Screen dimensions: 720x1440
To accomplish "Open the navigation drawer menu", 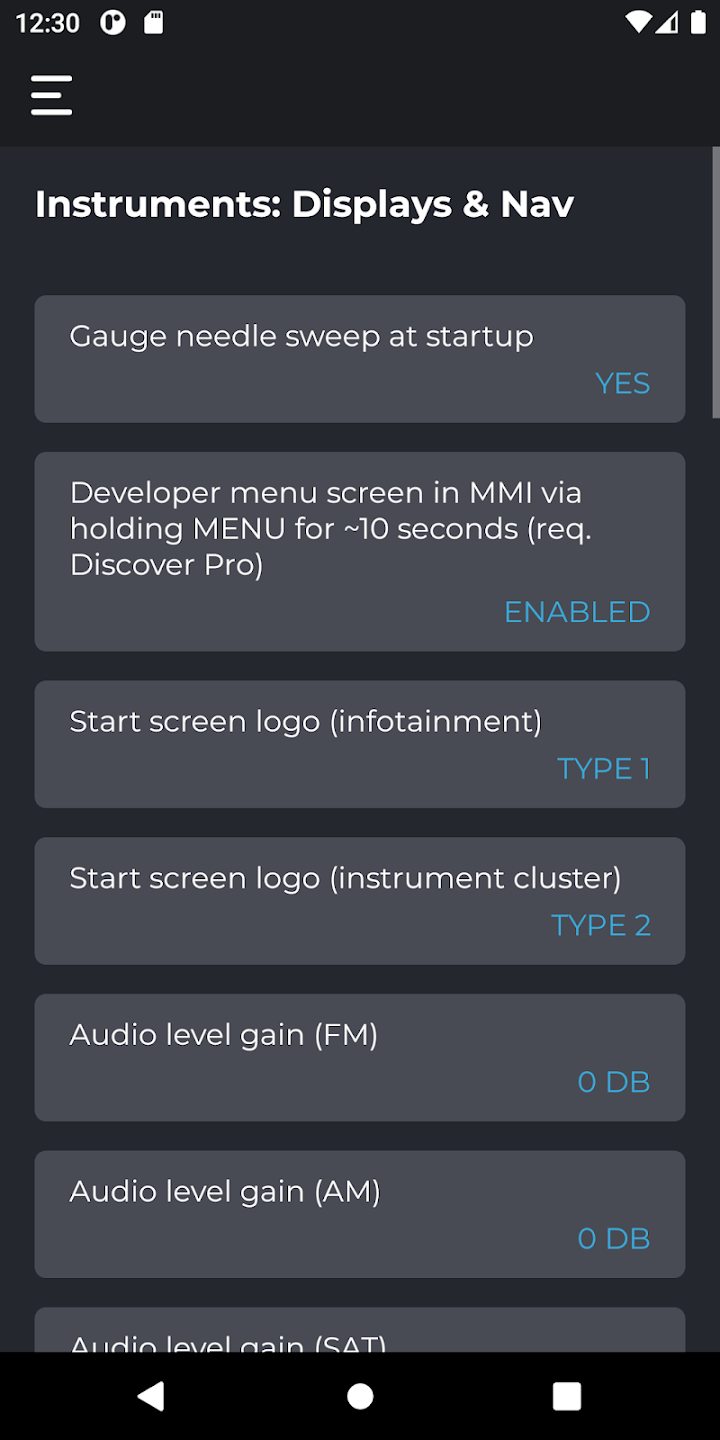I will [x=51, y=94].
